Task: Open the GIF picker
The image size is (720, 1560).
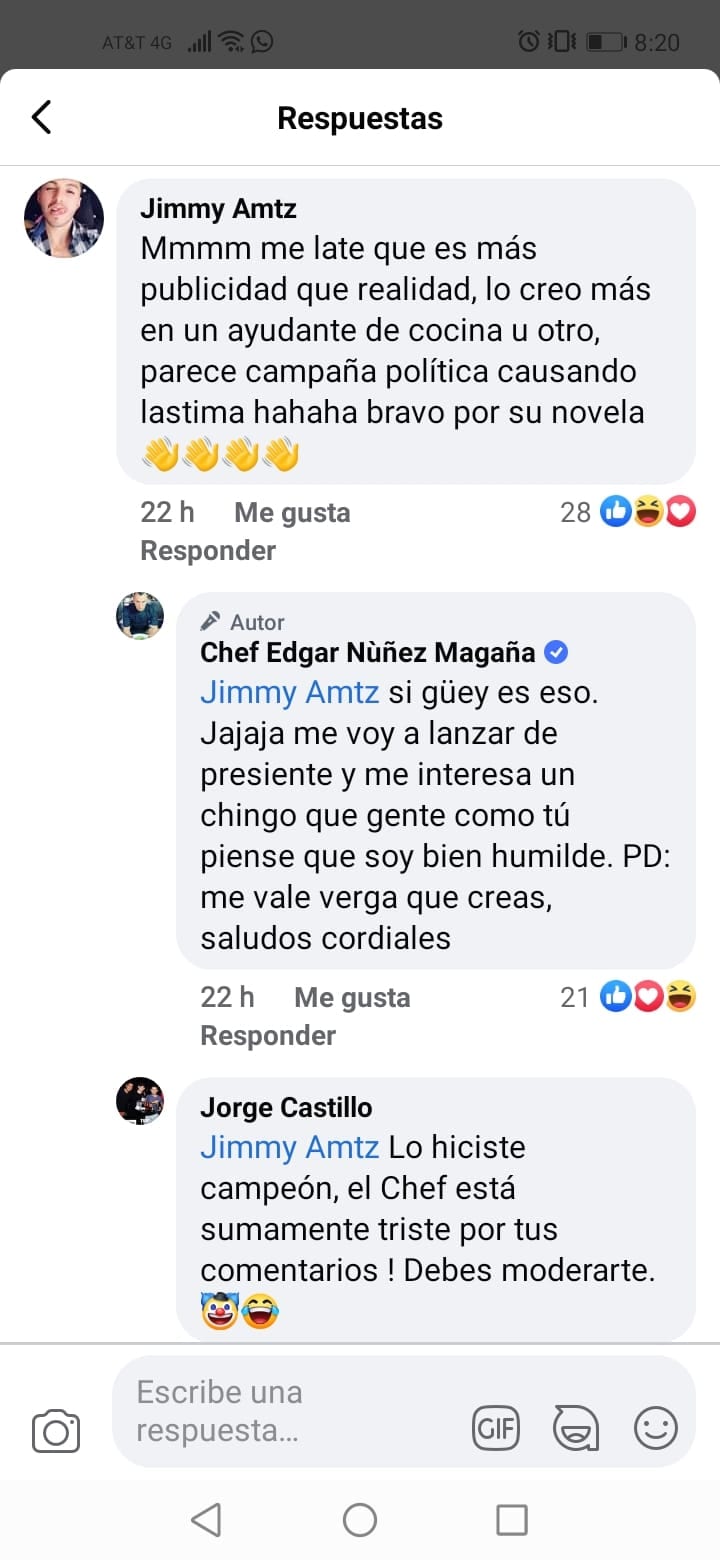Action: tap(496, 1429)
